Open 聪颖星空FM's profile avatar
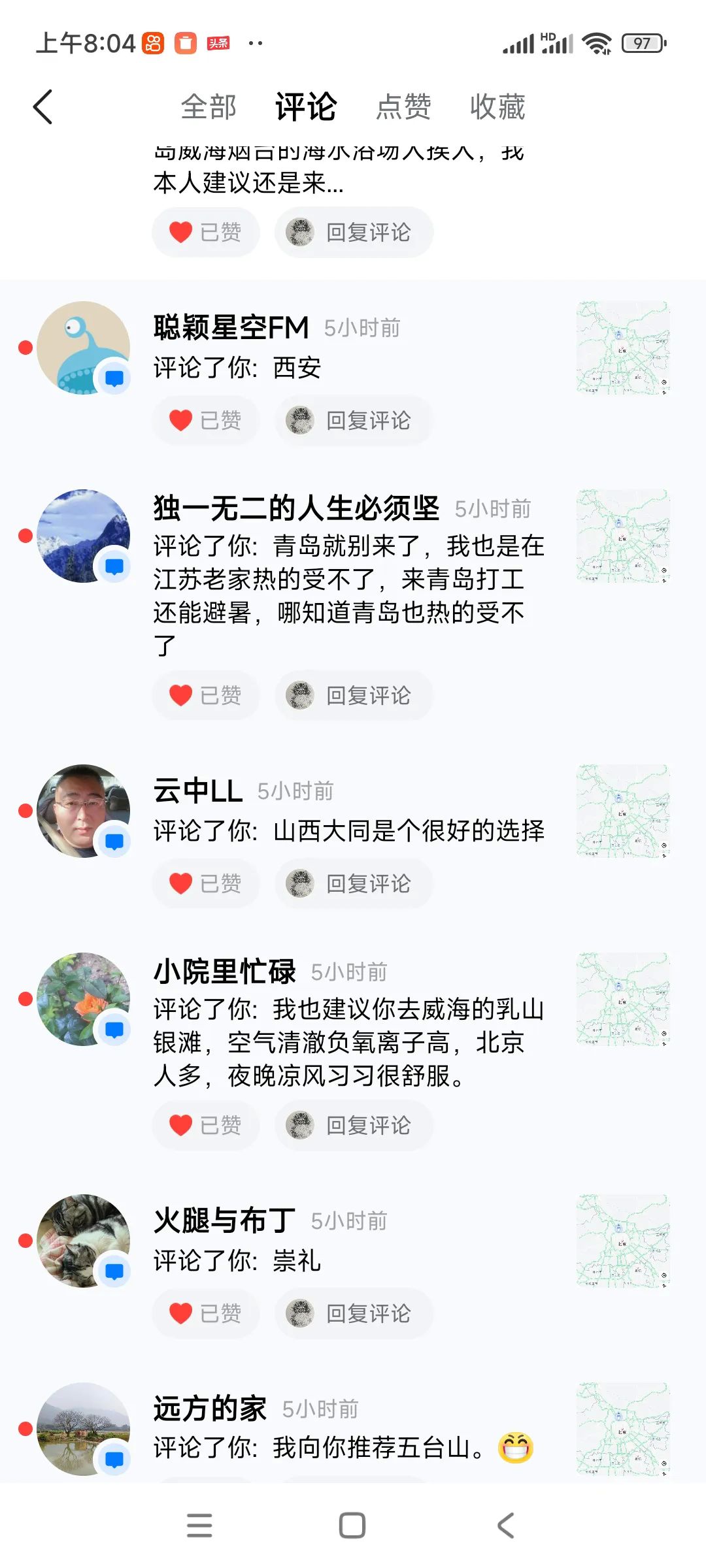The height and width of the screenshot is (1568, 706). click(x=83, y=348)
